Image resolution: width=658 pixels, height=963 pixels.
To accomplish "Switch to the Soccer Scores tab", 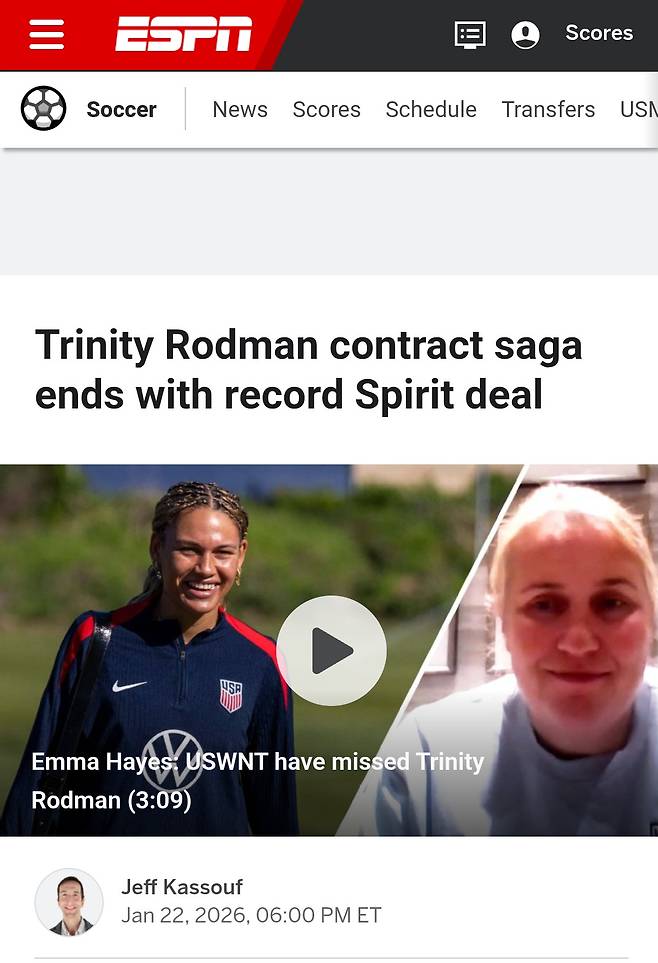I will (x=326, y=109).
